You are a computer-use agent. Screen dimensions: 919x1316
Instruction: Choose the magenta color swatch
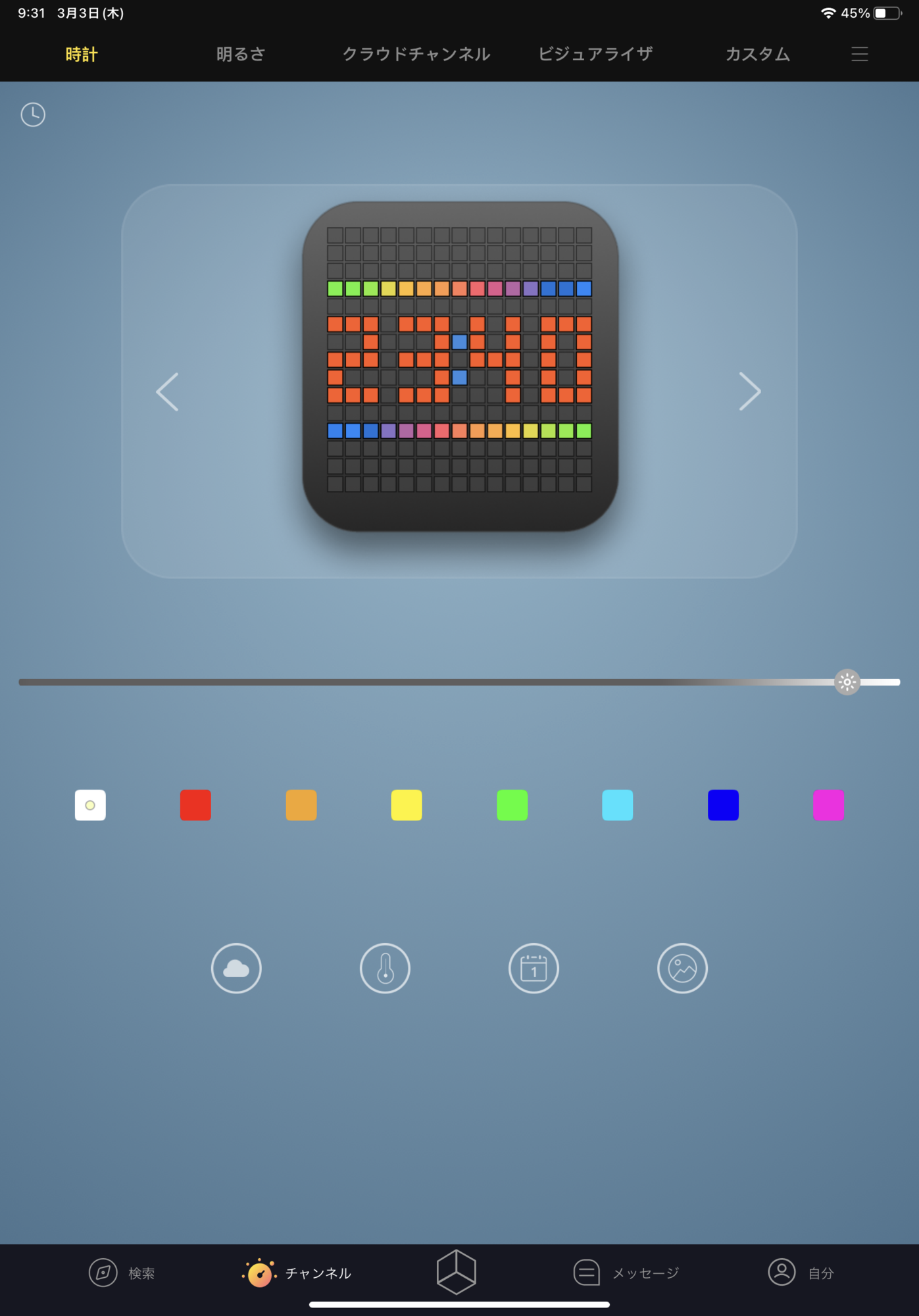(828, 805)
